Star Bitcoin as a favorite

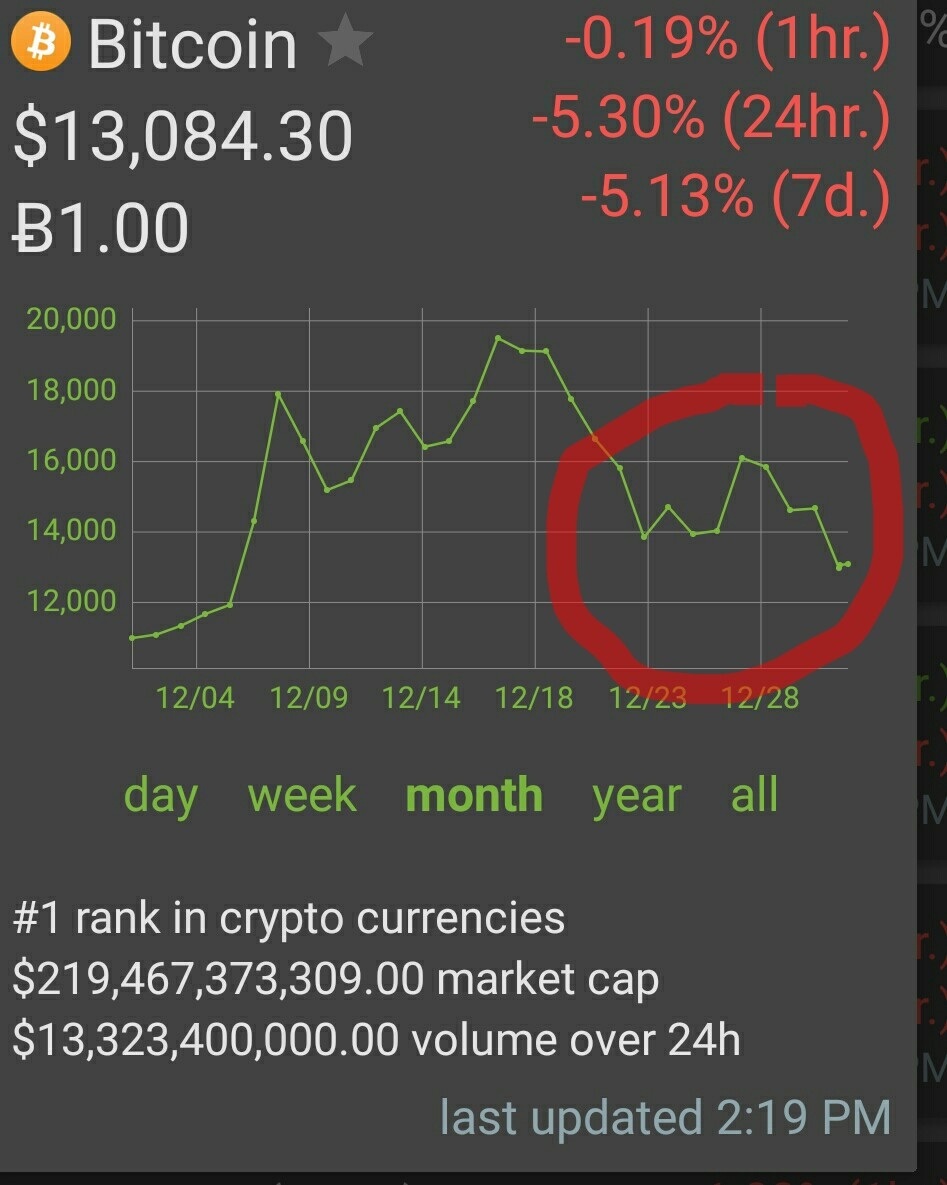345,44
